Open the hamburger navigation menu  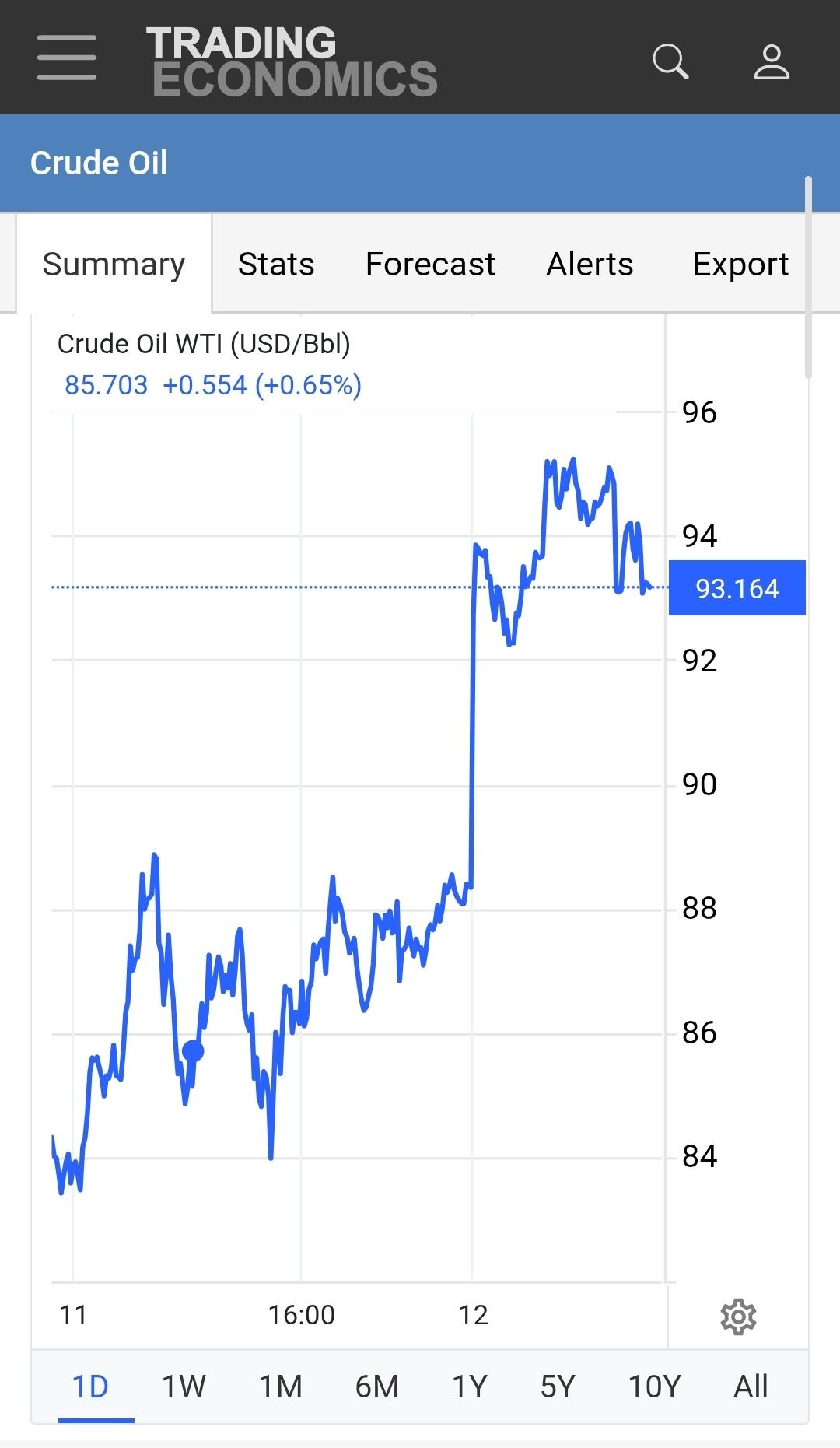coord(67,58)
